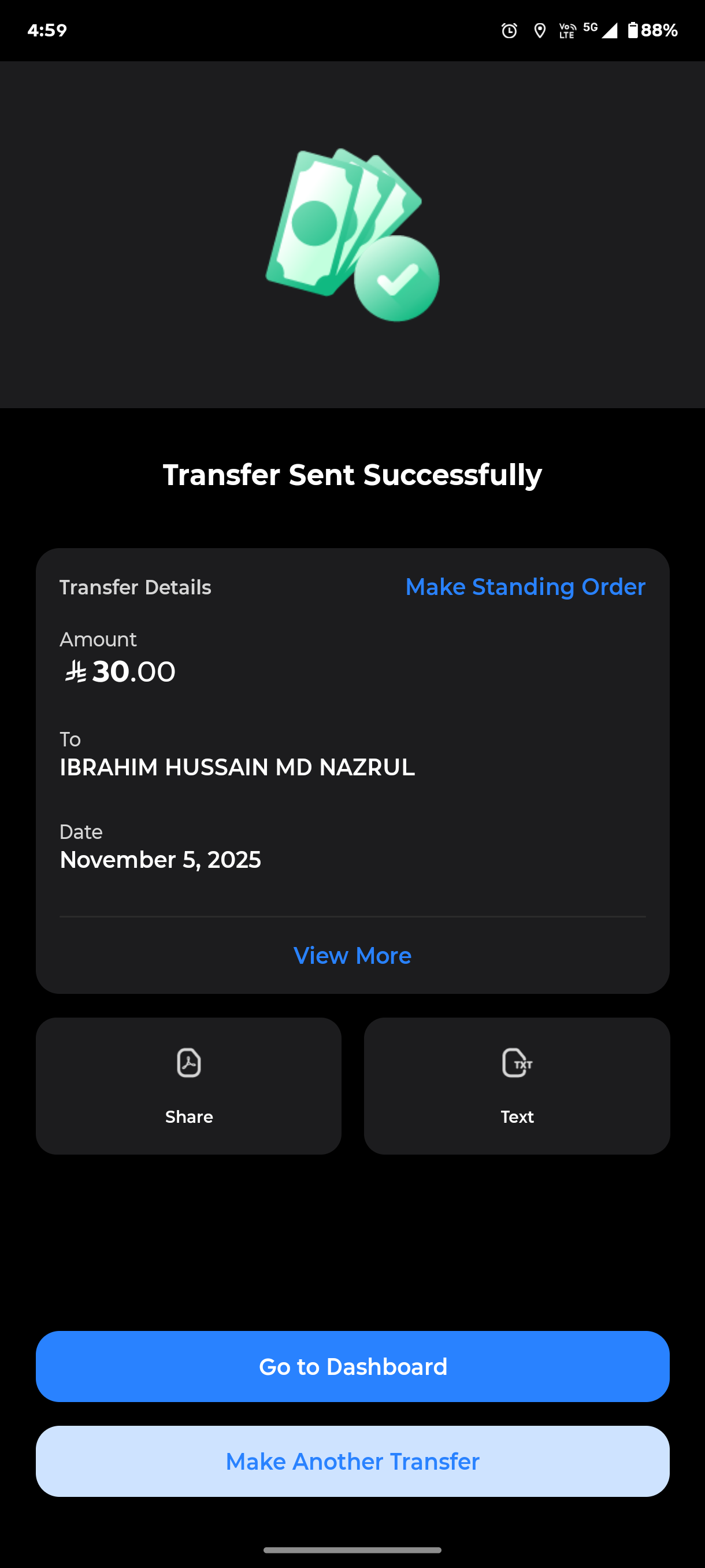The height and width of the screenshot is (1568, 705).
Task: Select the Text receipt option
Action: 517,1085
